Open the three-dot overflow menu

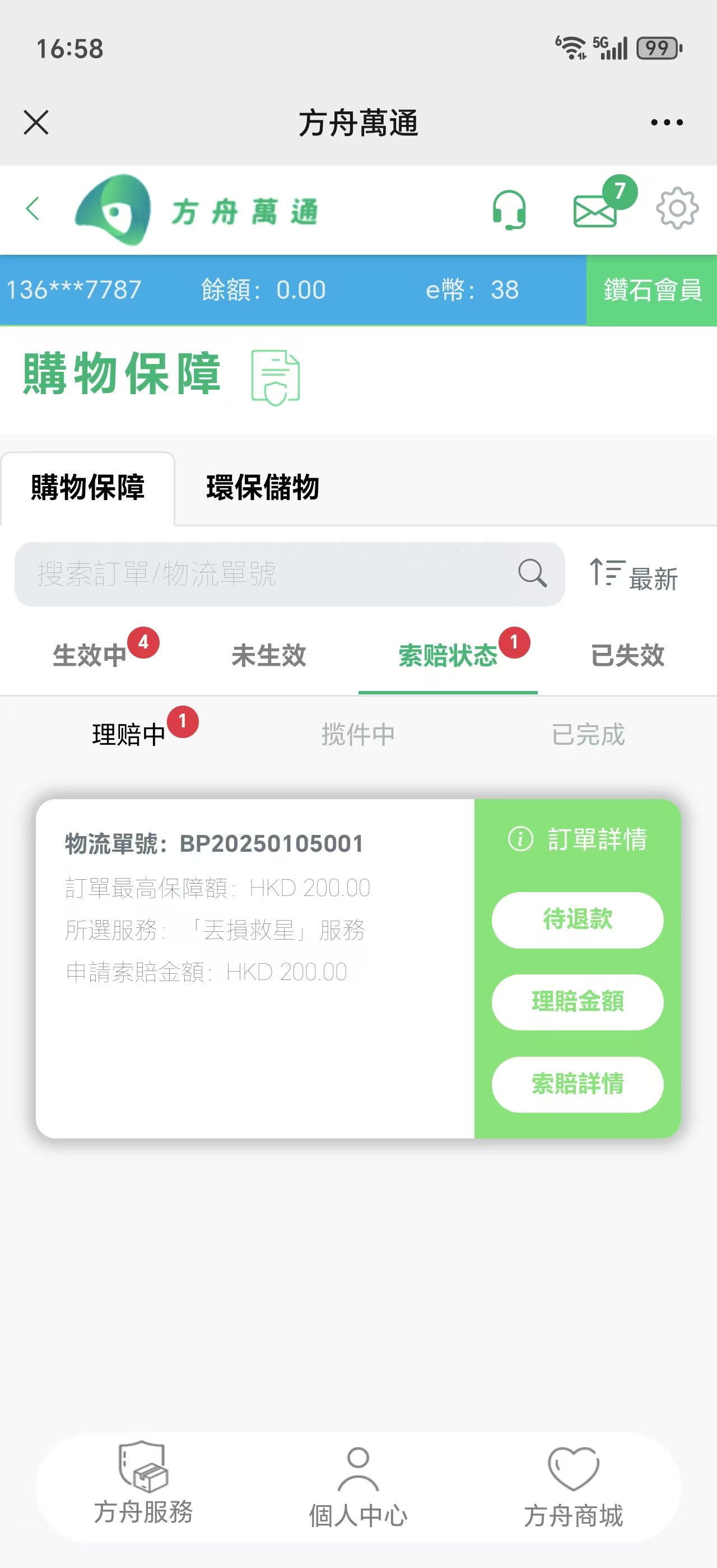(x=667, y=122)
